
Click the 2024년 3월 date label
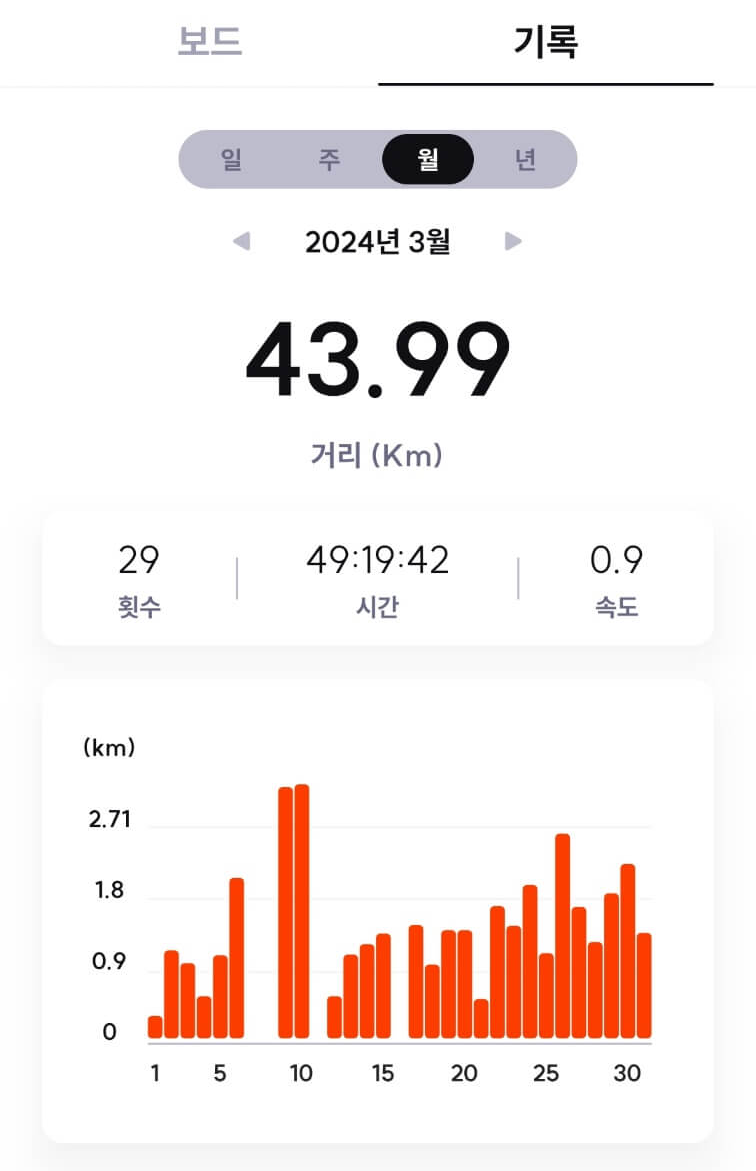tap(377, 240)
